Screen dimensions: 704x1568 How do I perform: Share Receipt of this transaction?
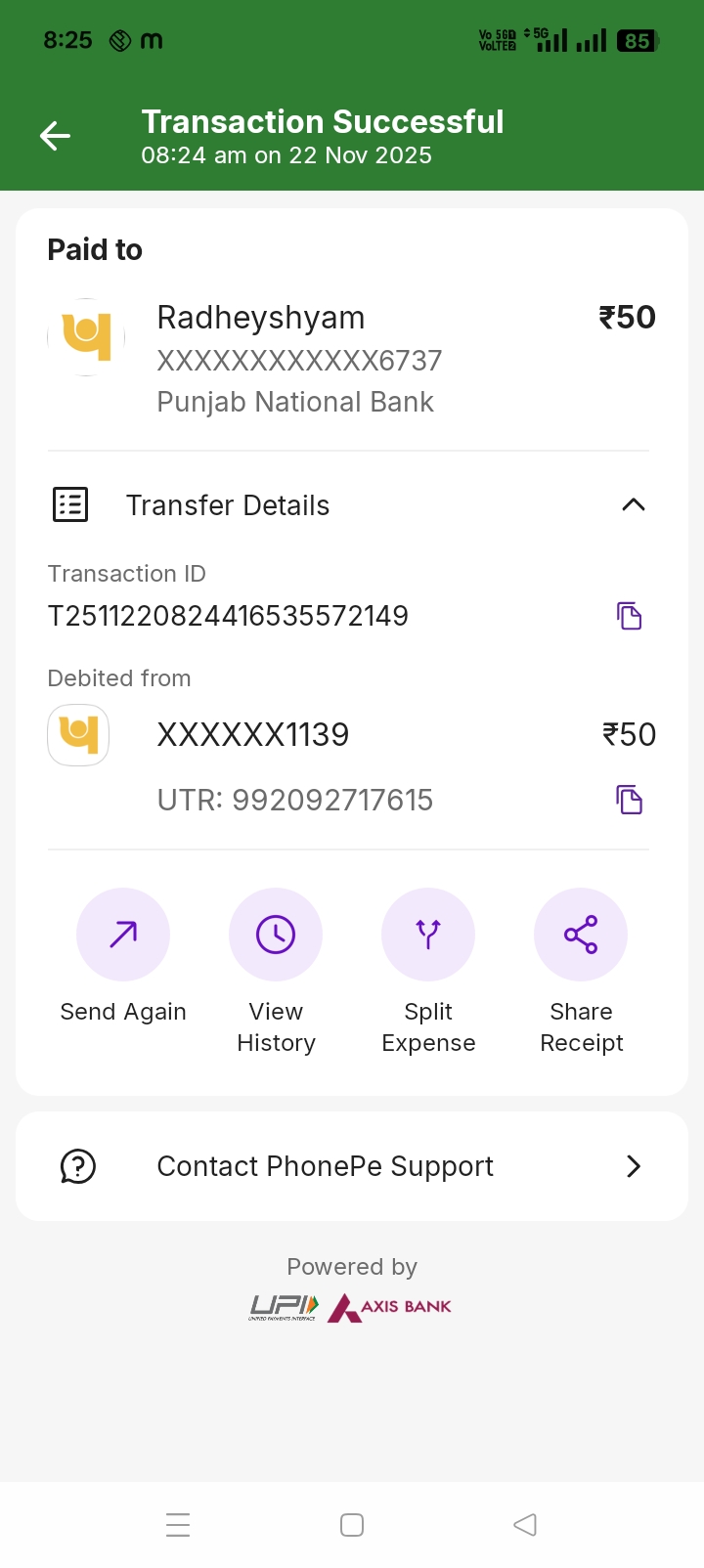[x=581, y=935]
